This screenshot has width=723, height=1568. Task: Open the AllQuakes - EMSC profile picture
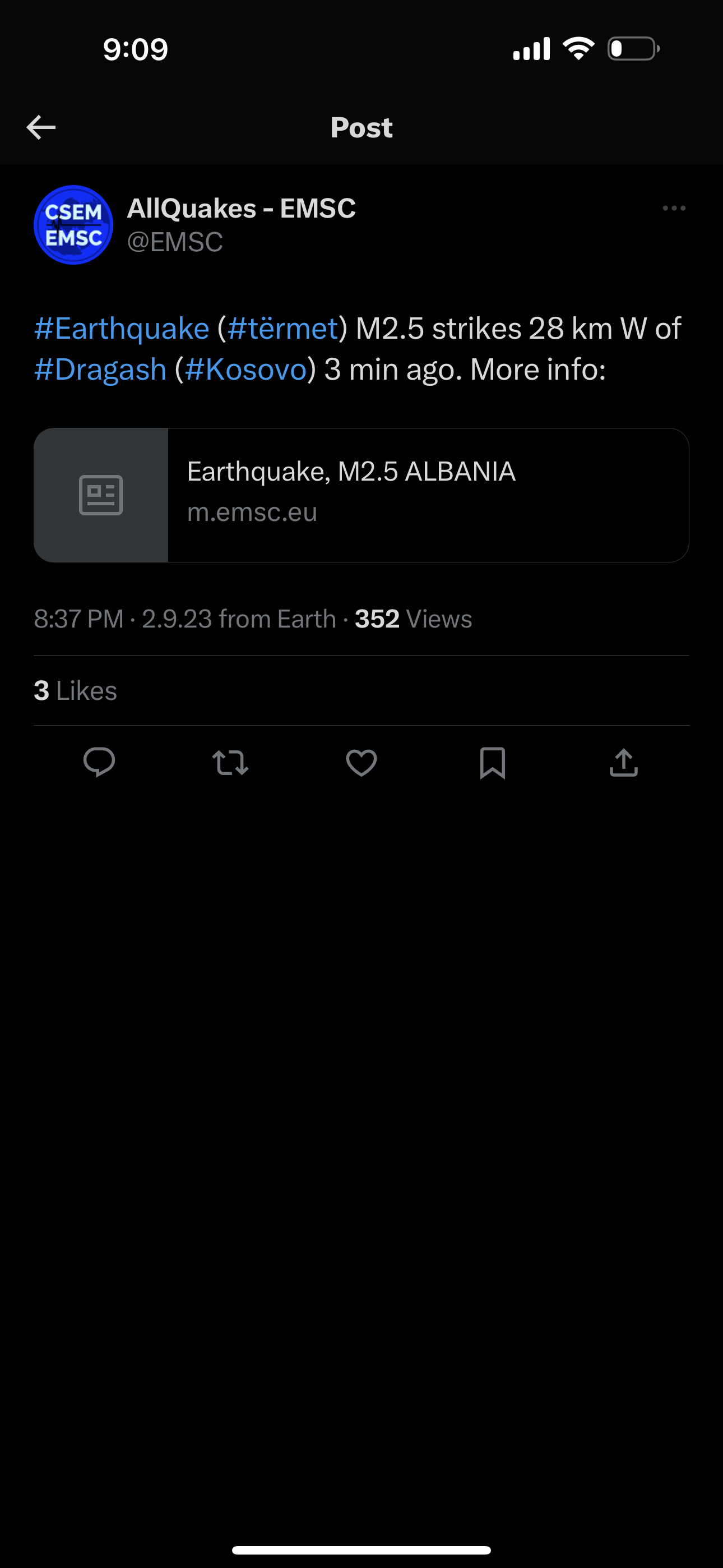point(73,225)
